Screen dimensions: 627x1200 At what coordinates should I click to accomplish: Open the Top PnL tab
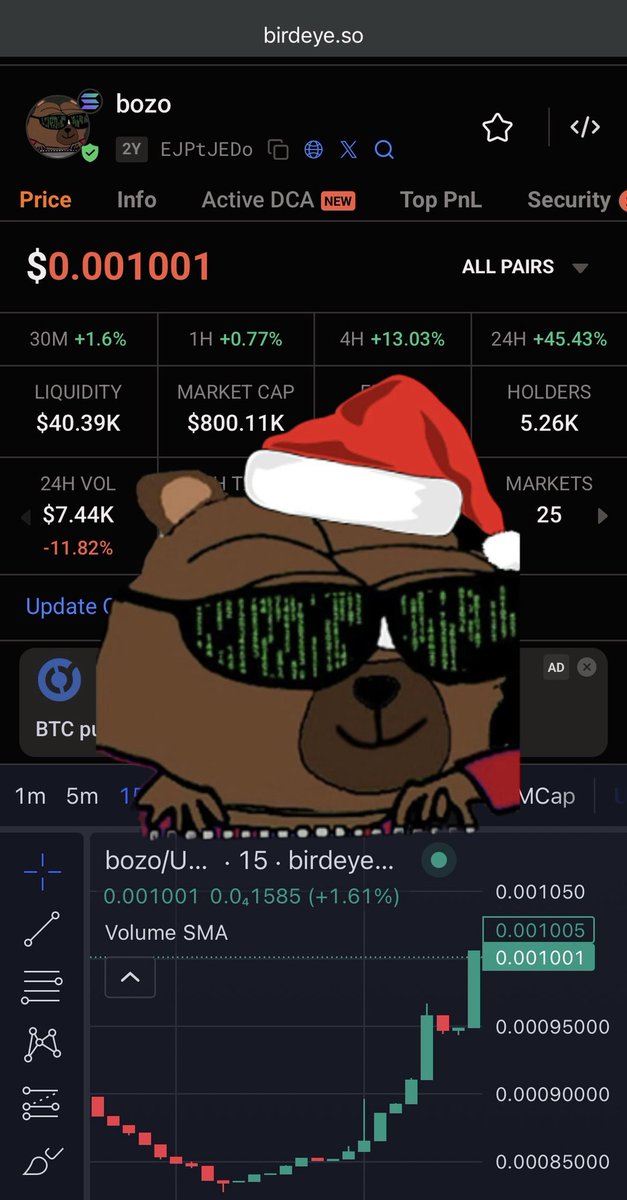point(441,200)
